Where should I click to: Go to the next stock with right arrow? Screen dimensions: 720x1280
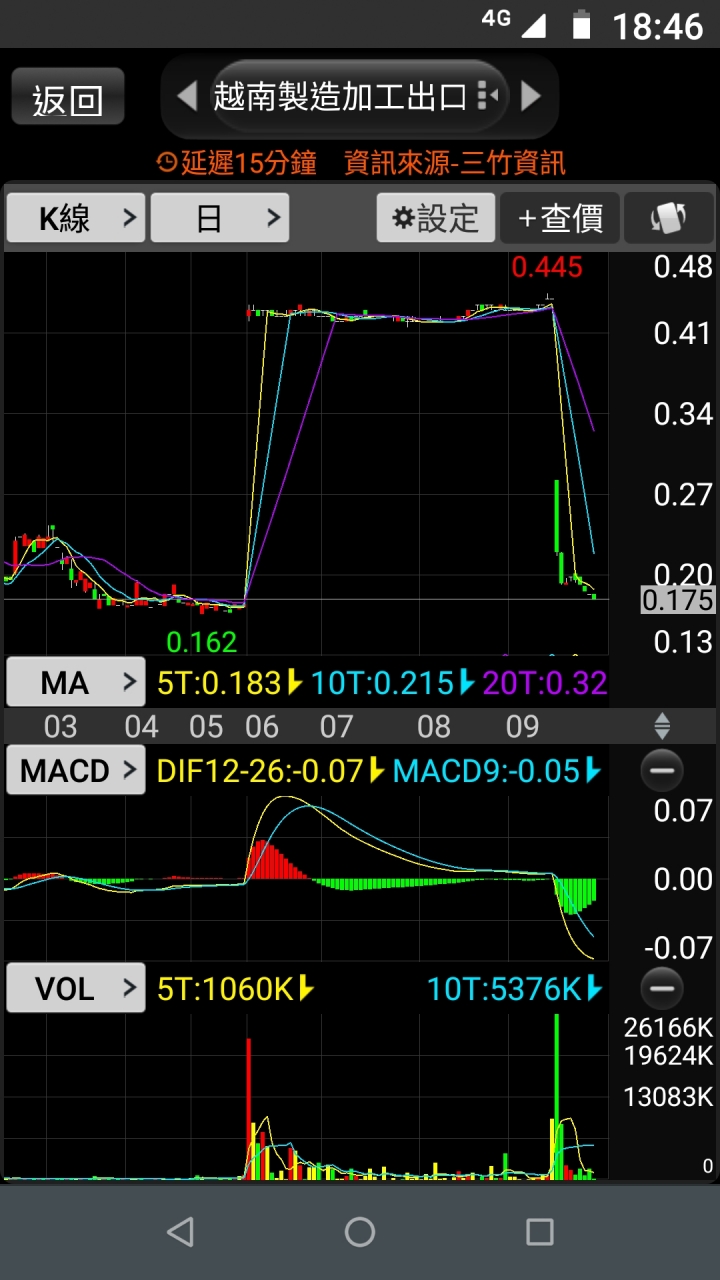pyautogui.click(x=531, y=96)
